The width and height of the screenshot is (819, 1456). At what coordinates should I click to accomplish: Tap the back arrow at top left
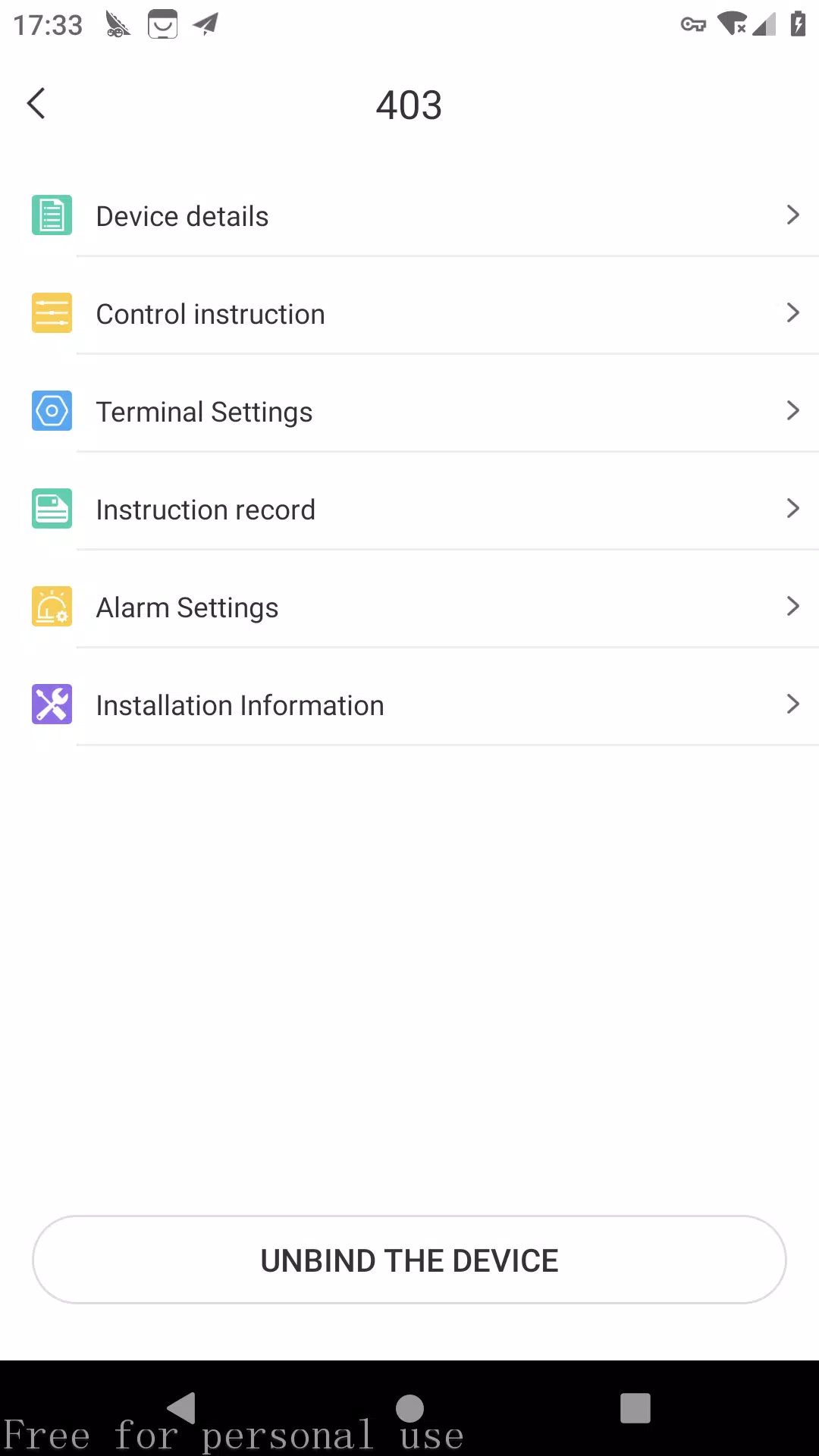coord(36,103)
